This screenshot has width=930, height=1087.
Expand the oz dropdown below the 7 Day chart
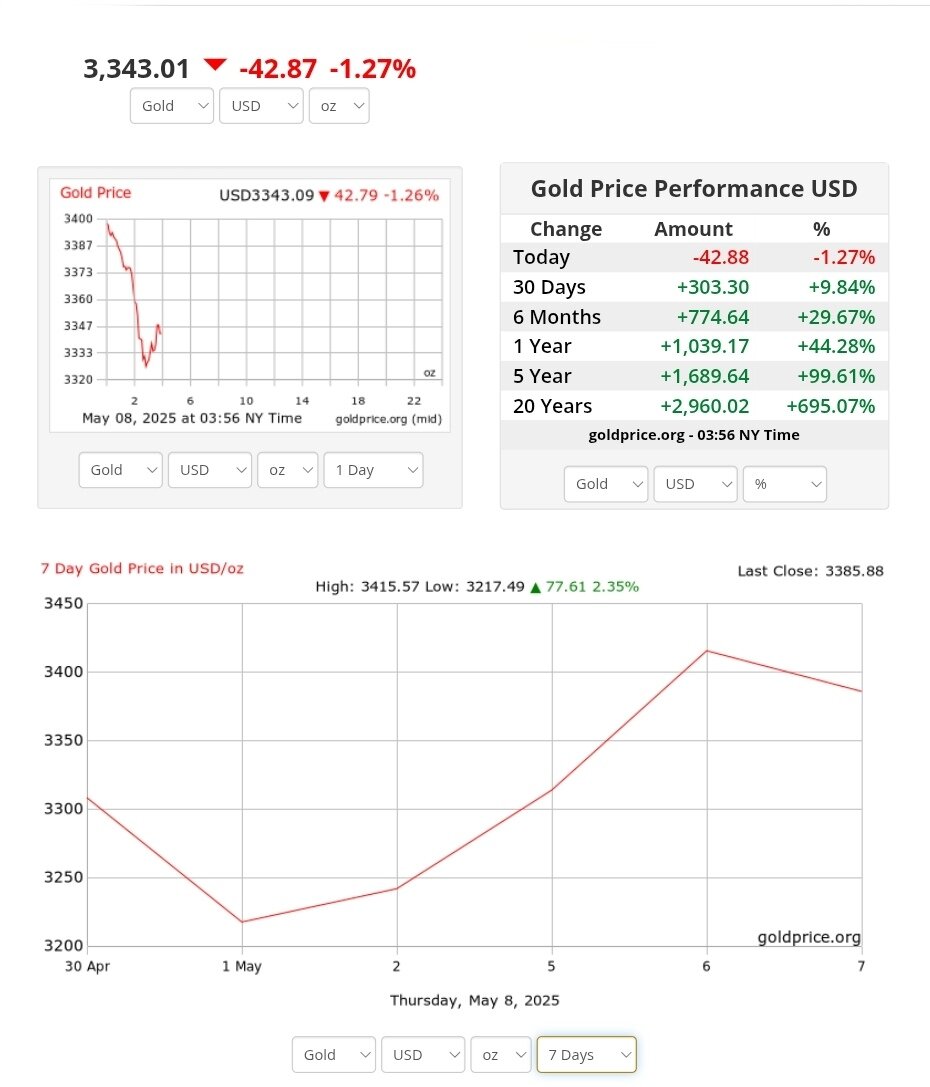[x=501, y=1055]
